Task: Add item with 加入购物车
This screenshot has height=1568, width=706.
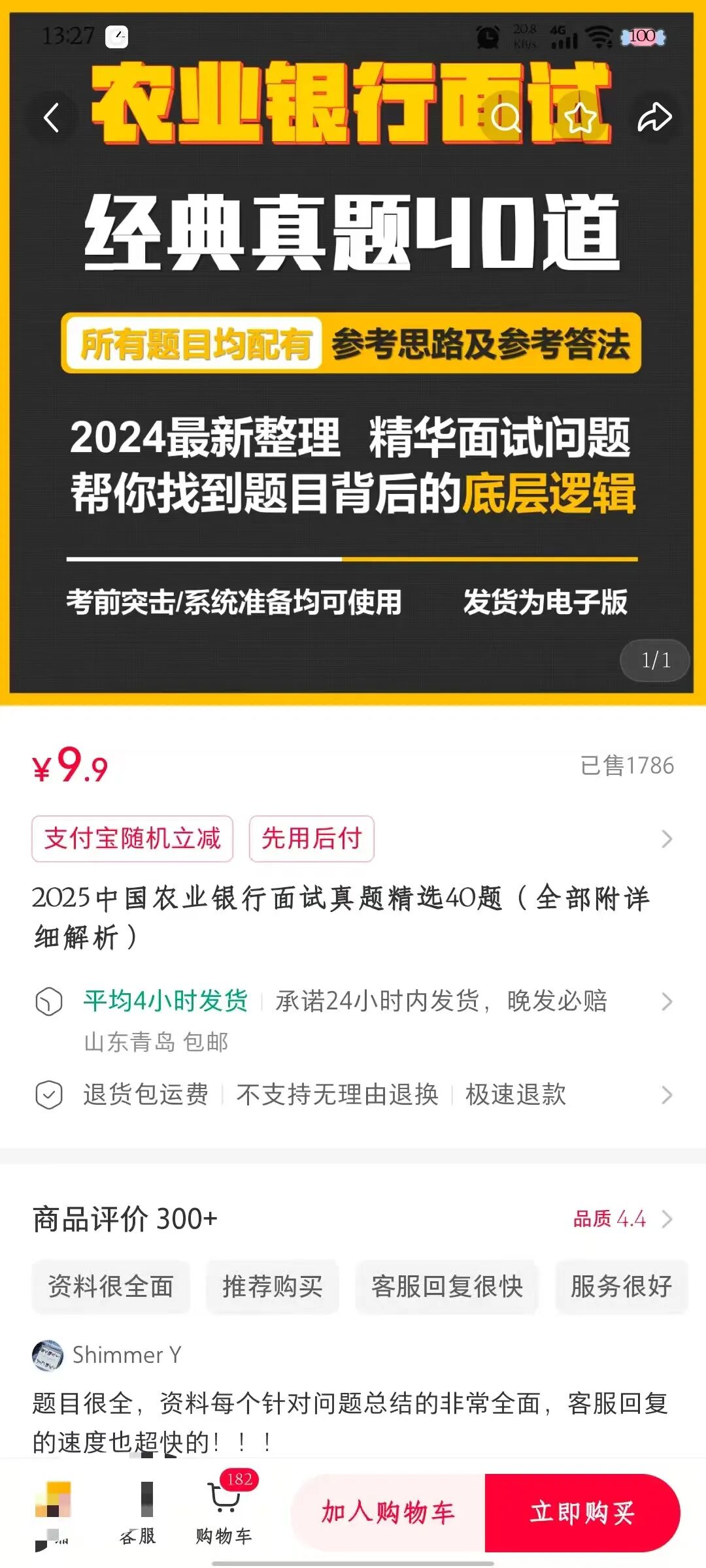Action: 388,1512
